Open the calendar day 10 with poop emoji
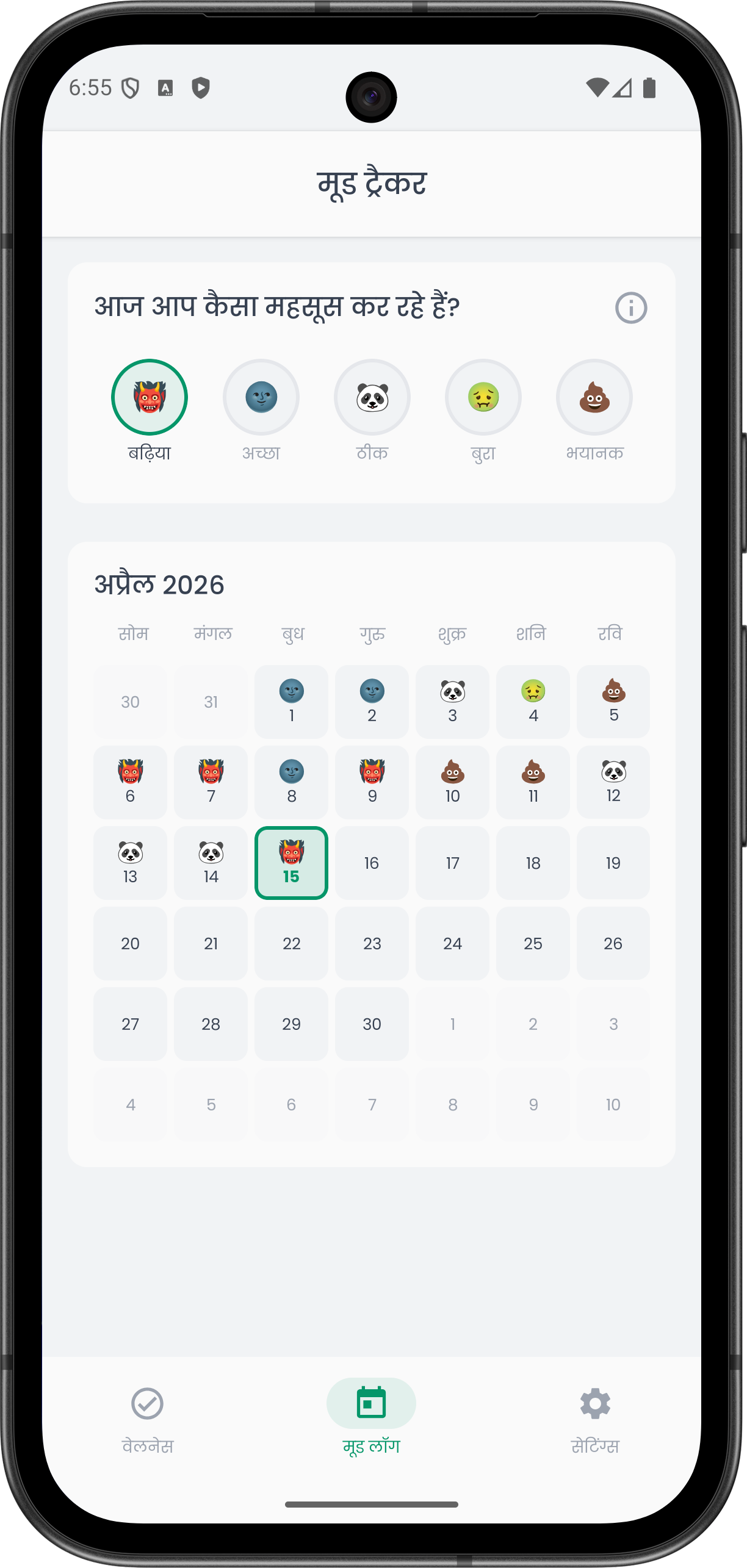Image resolution: width=747 pixels, height=1568 pixels. 452,782
